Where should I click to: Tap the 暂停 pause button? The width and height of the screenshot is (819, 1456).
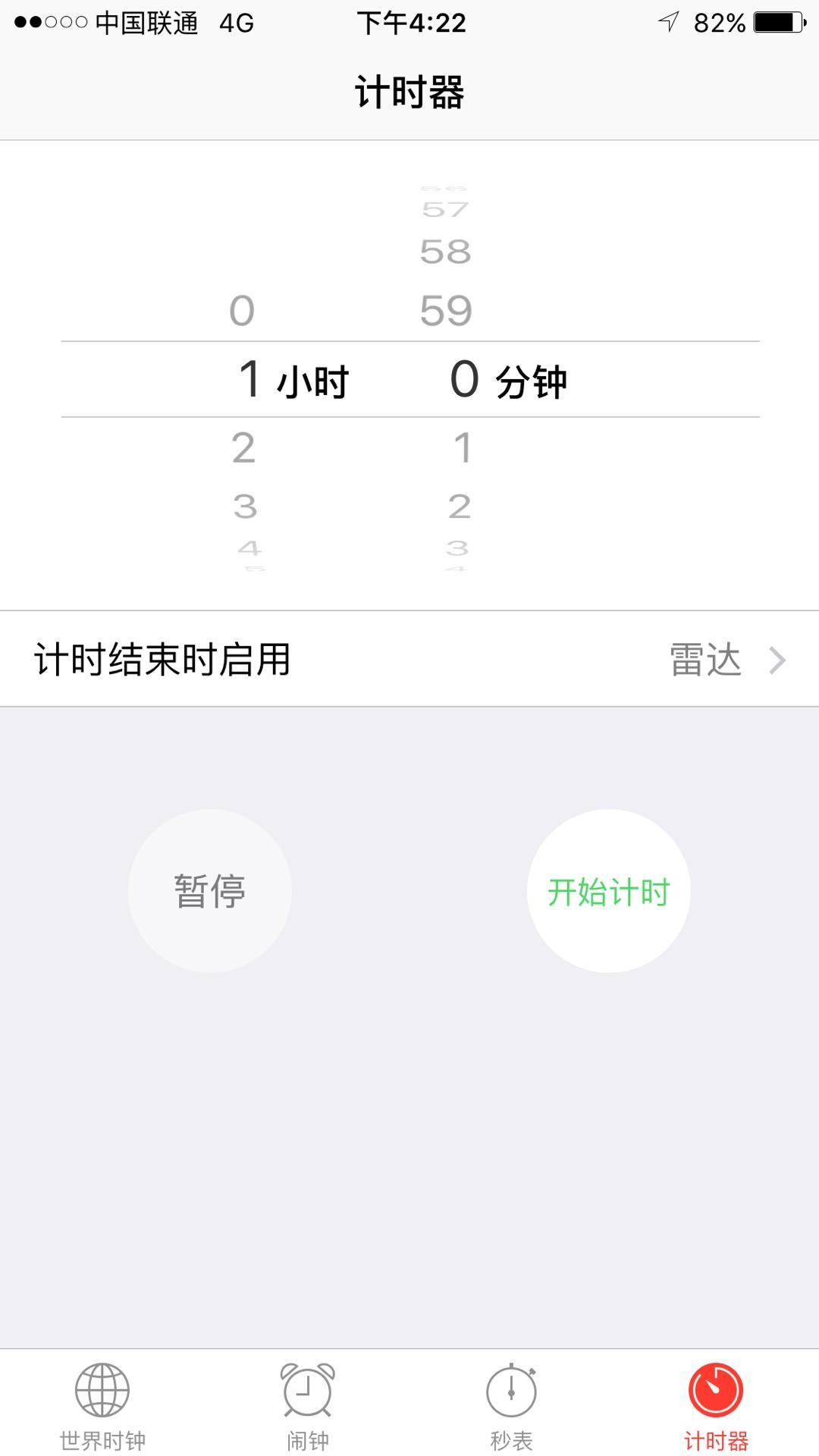click(x=210, y=891)
